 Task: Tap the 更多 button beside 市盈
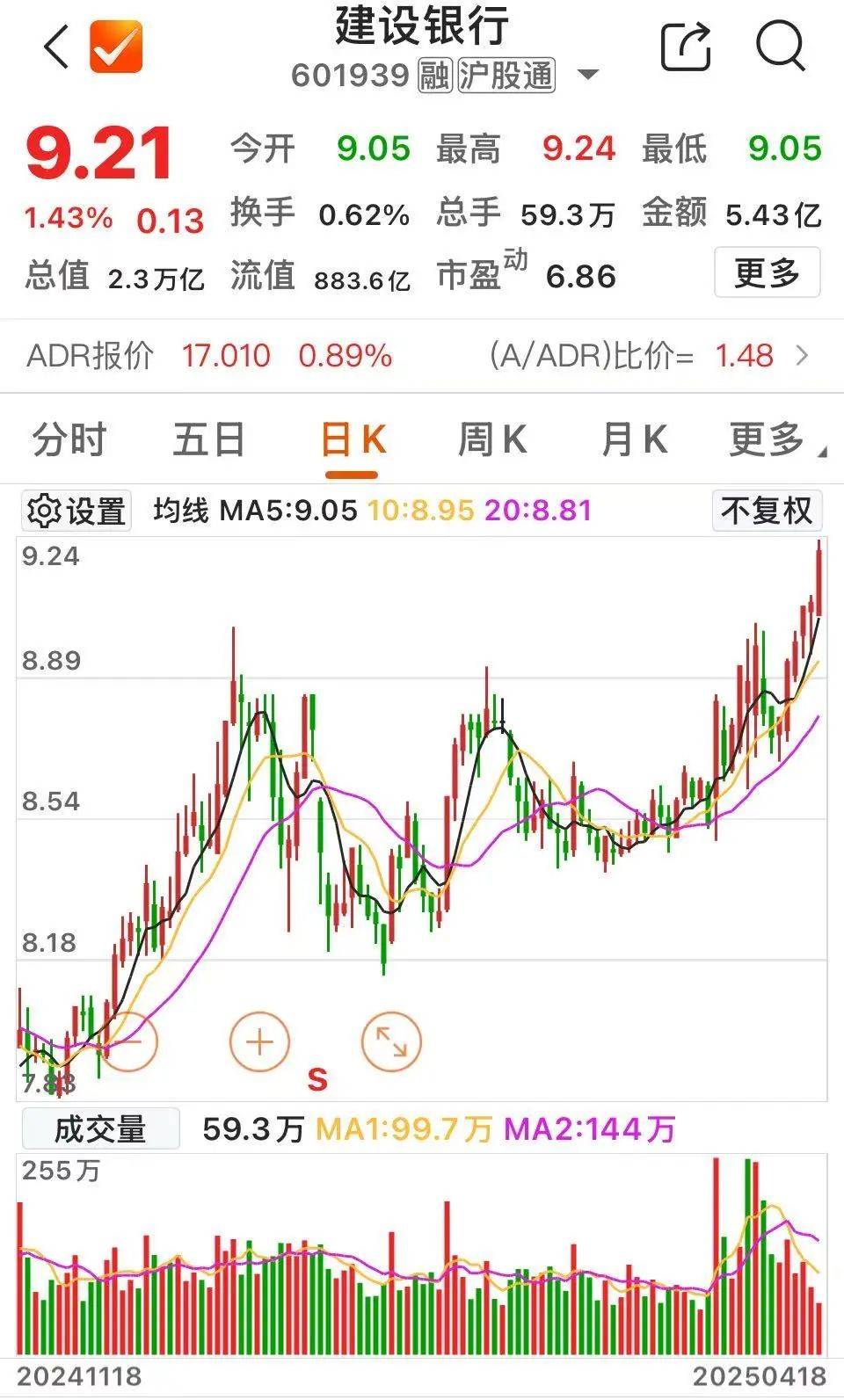(x=767, y=272)
